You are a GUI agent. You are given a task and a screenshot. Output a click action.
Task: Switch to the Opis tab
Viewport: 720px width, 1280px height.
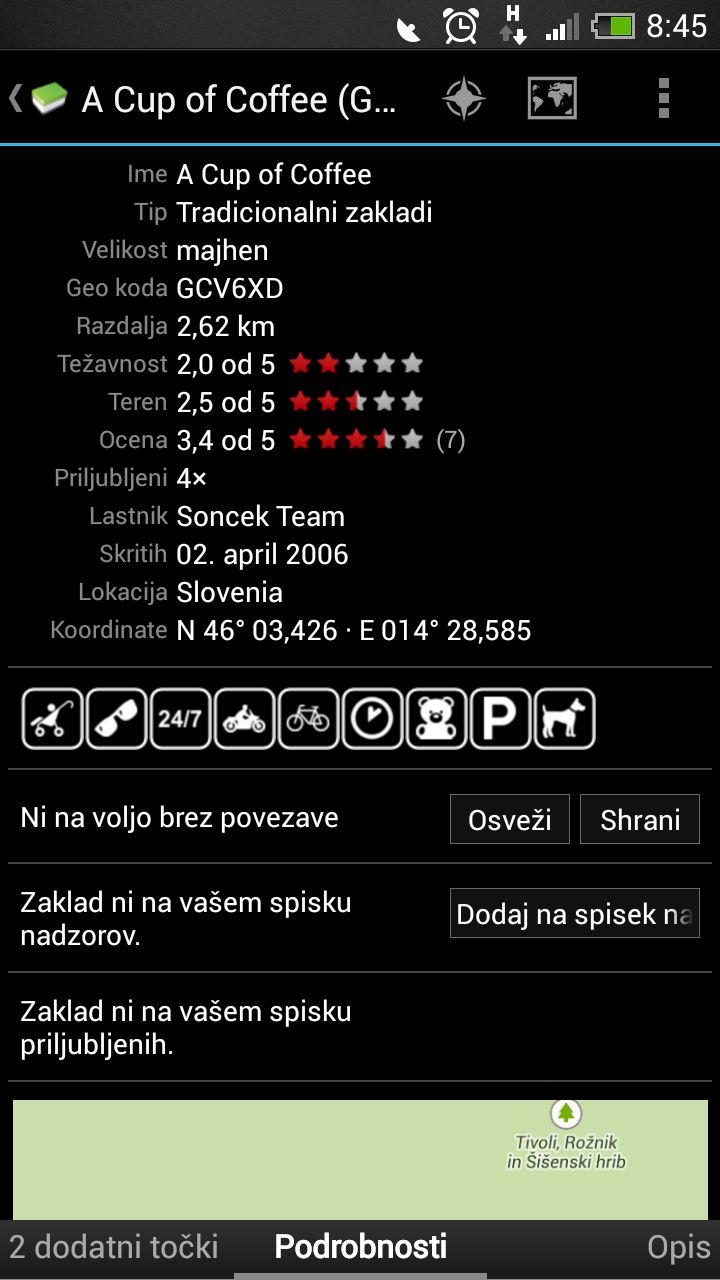(679, 1247)
